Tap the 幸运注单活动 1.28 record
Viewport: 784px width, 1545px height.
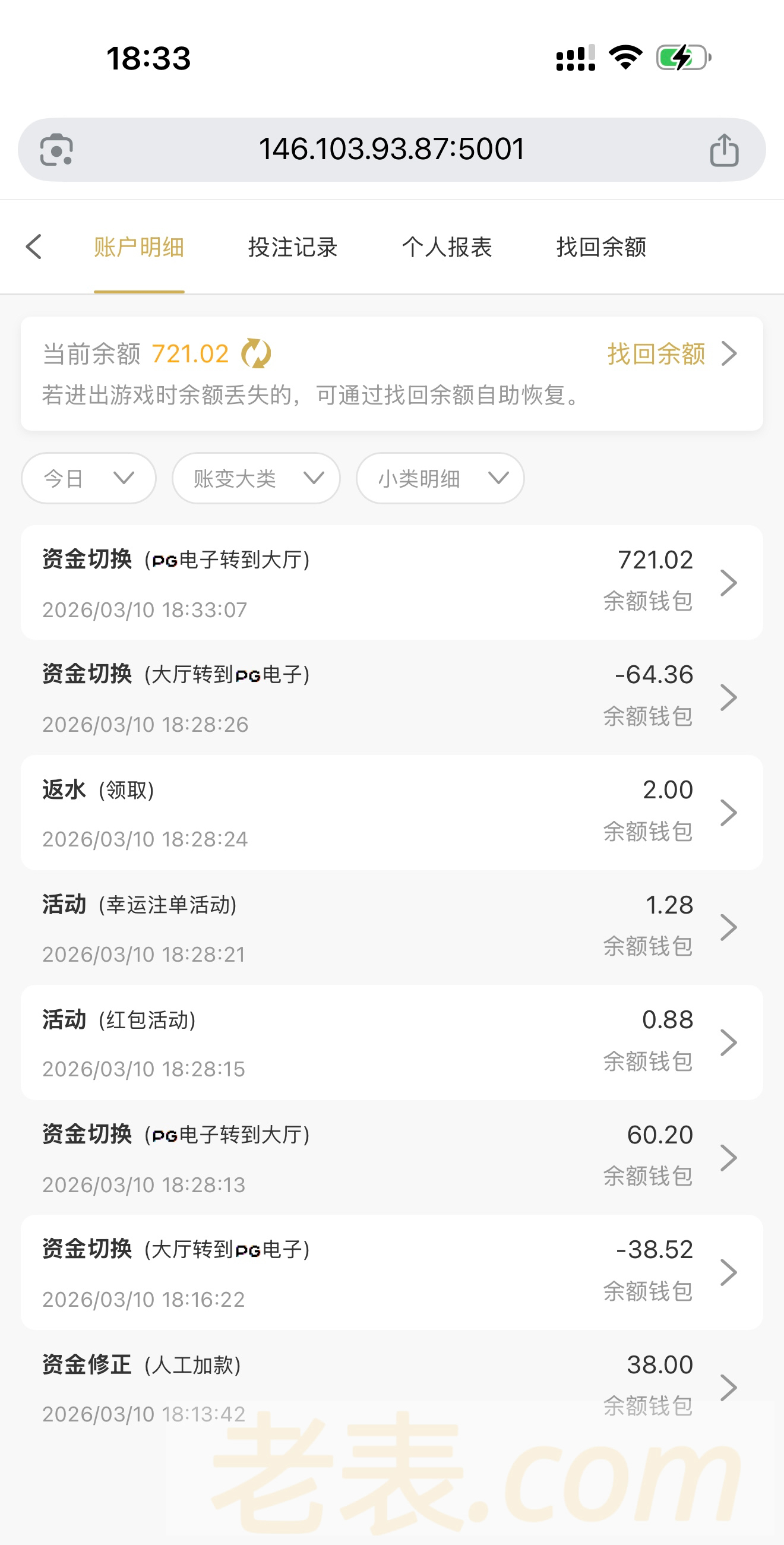[x=391, y=928]
